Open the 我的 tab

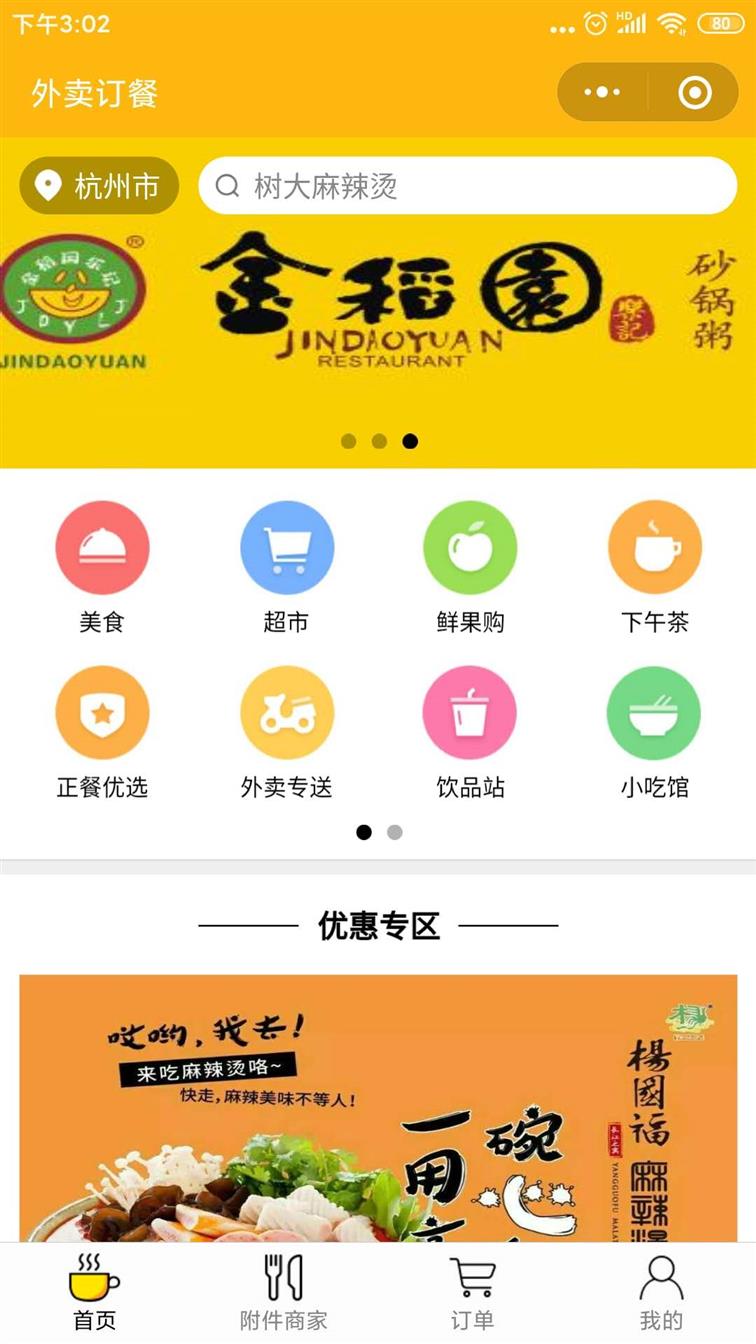[661, 1293]
